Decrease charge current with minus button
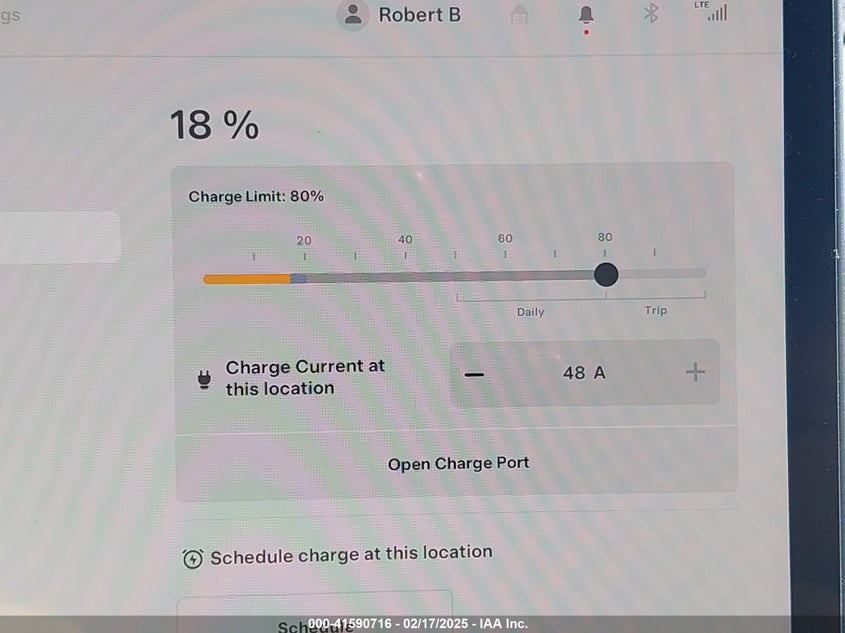845x633 pixels. coord(475,373)
